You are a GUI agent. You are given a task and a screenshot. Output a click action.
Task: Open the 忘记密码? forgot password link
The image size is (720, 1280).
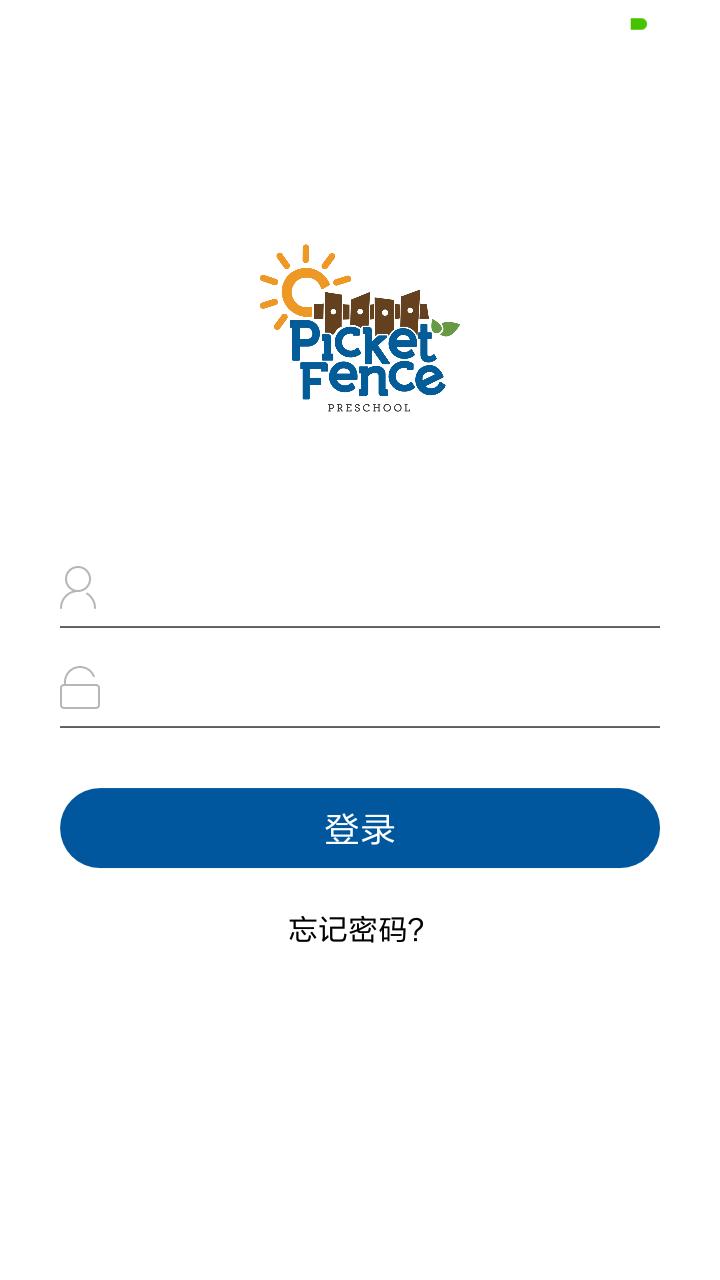click(x=359, y=930)
